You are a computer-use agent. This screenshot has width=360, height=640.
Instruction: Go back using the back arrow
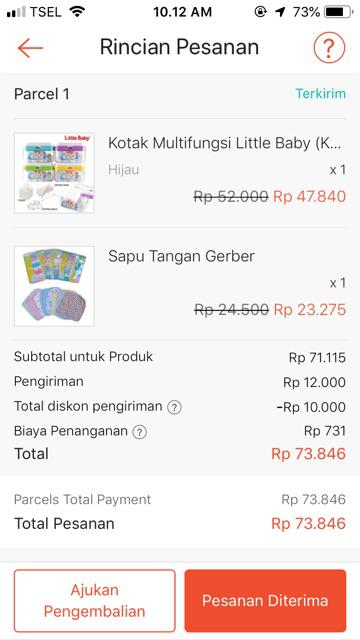[30, 48]
